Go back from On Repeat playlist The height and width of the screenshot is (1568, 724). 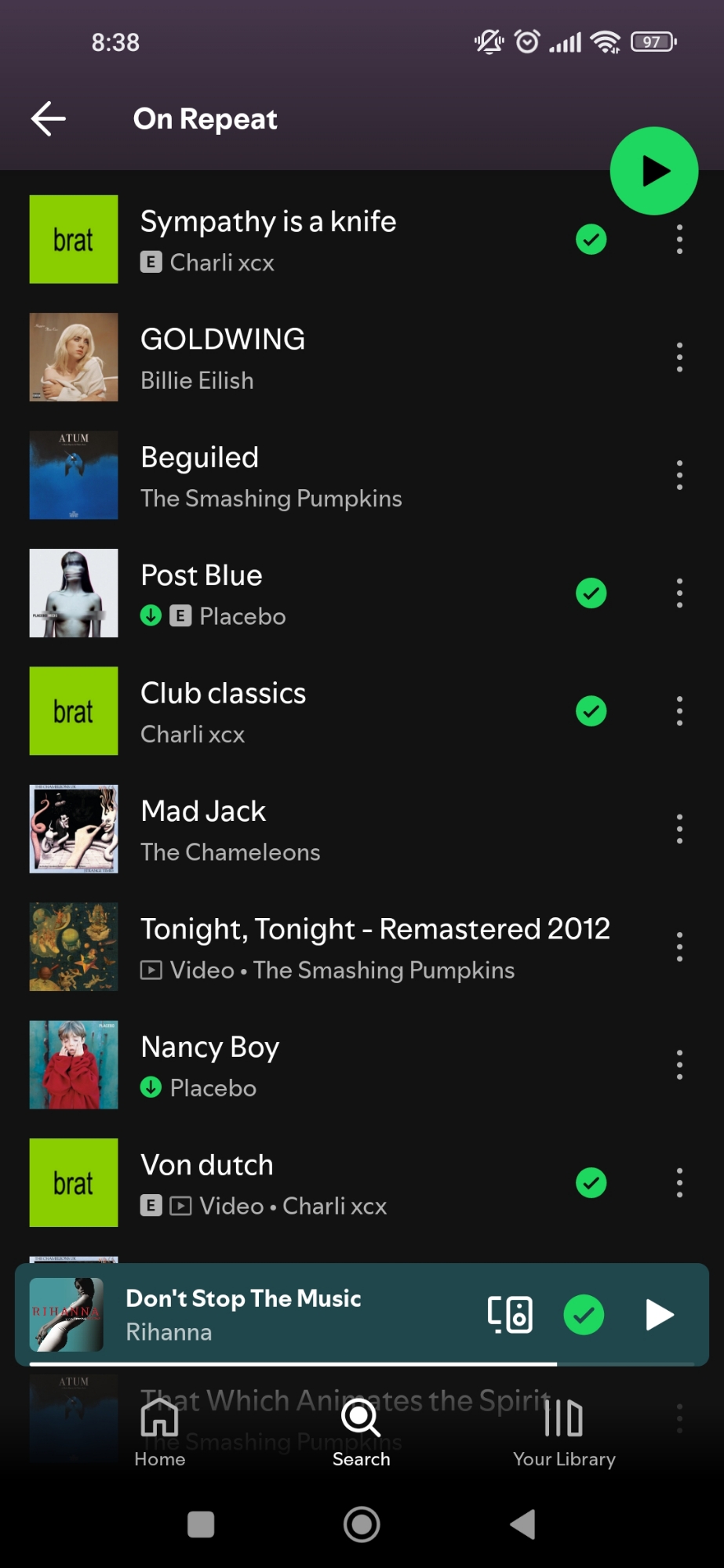[x=49, y=119]
